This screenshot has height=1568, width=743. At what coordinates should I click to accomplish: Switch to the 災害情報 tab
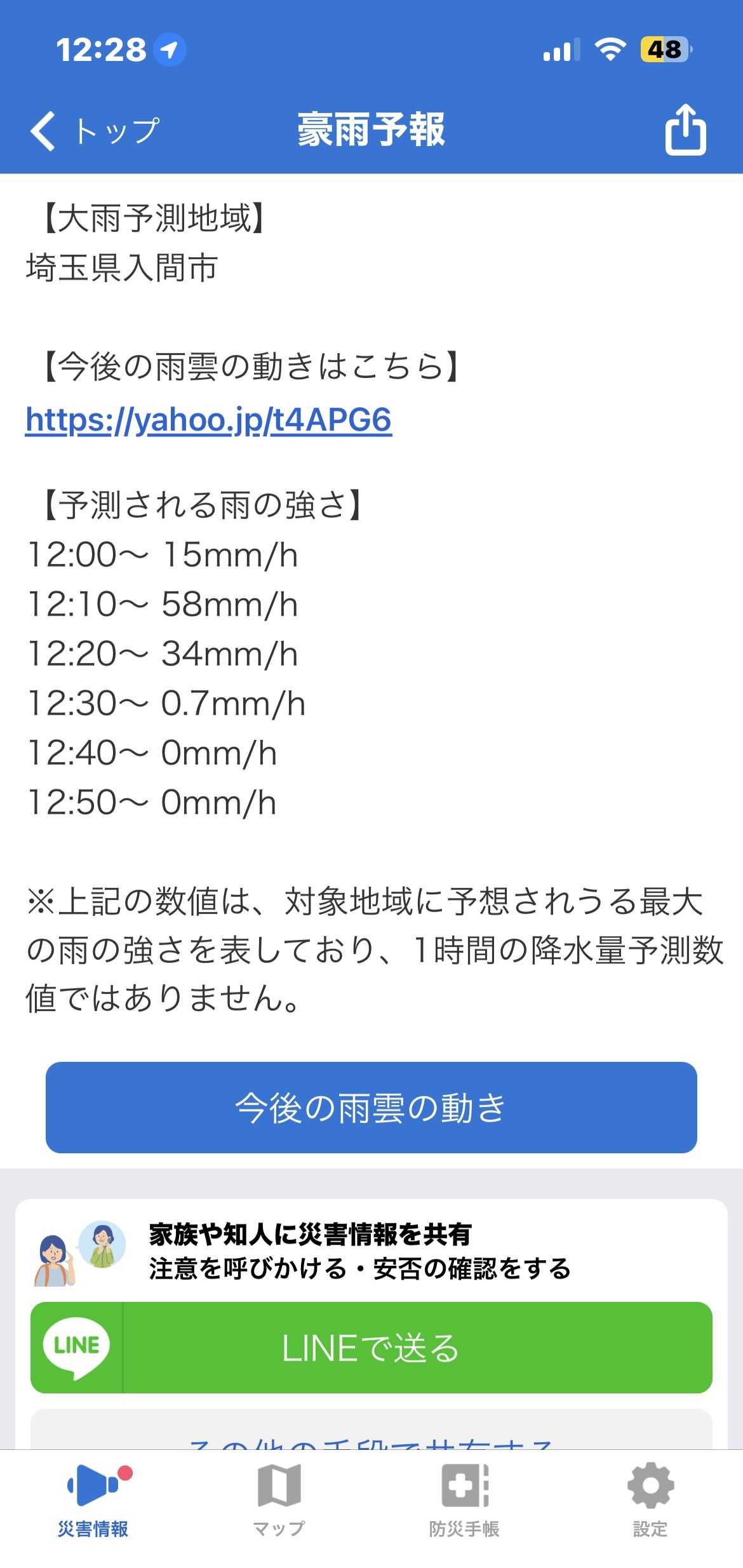(x=93, y=1501)
